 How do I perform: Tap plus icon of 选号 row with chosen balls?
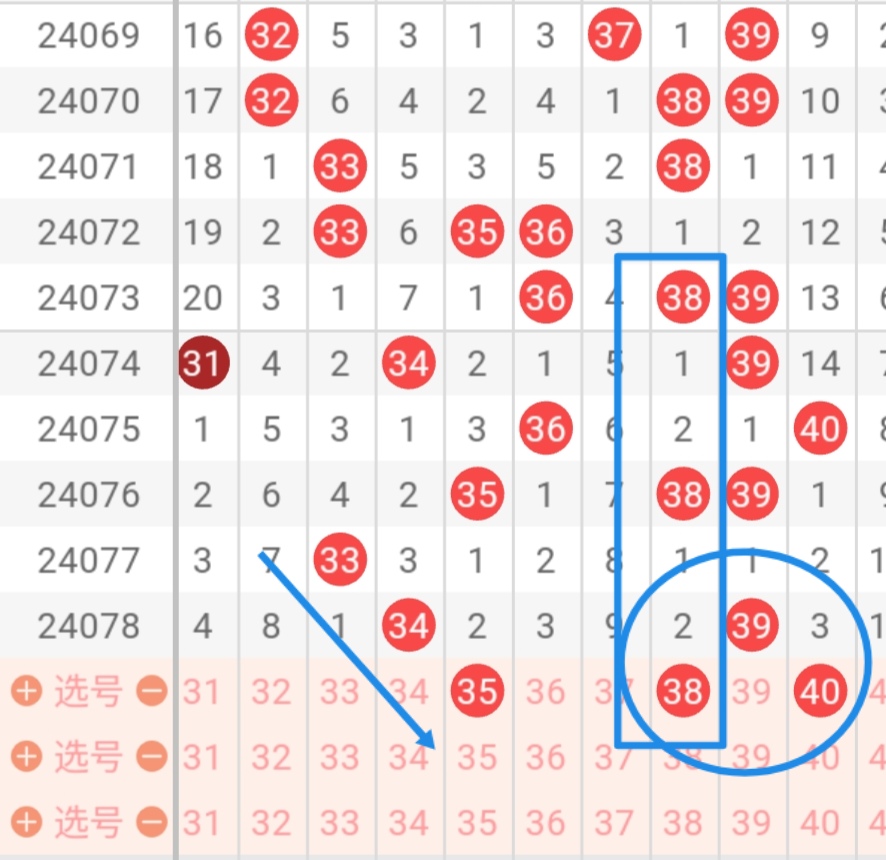tap(26, 691)
